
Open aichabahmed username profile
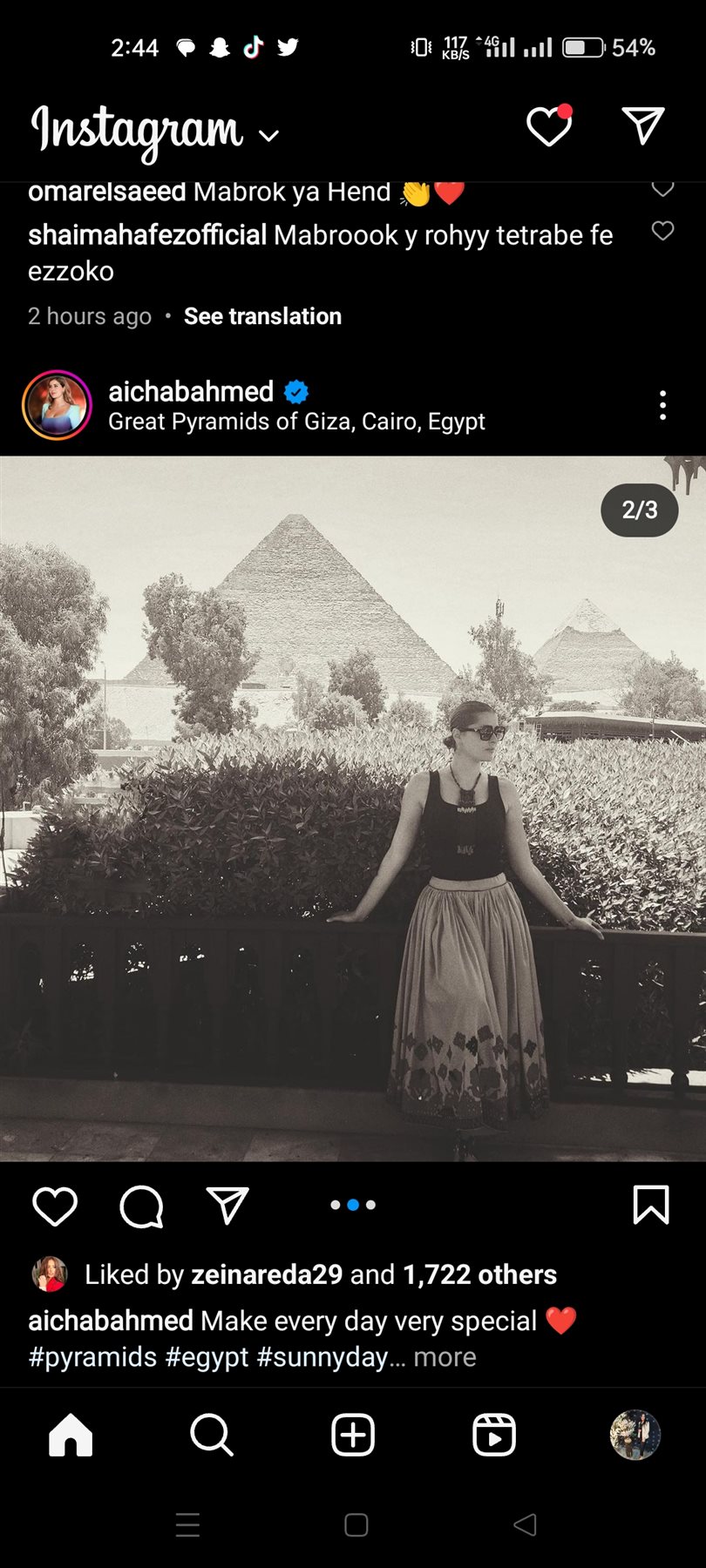[x=191, y=392]
